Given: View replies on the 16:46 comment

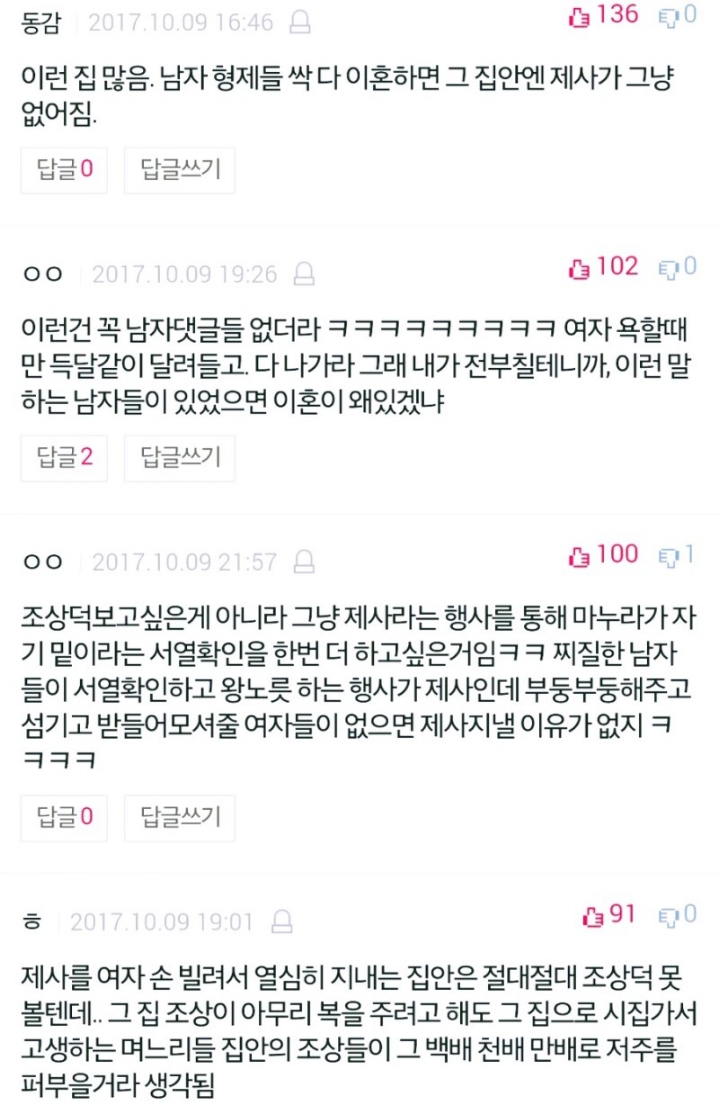Looking at the screenshot, I should (64, 170).
